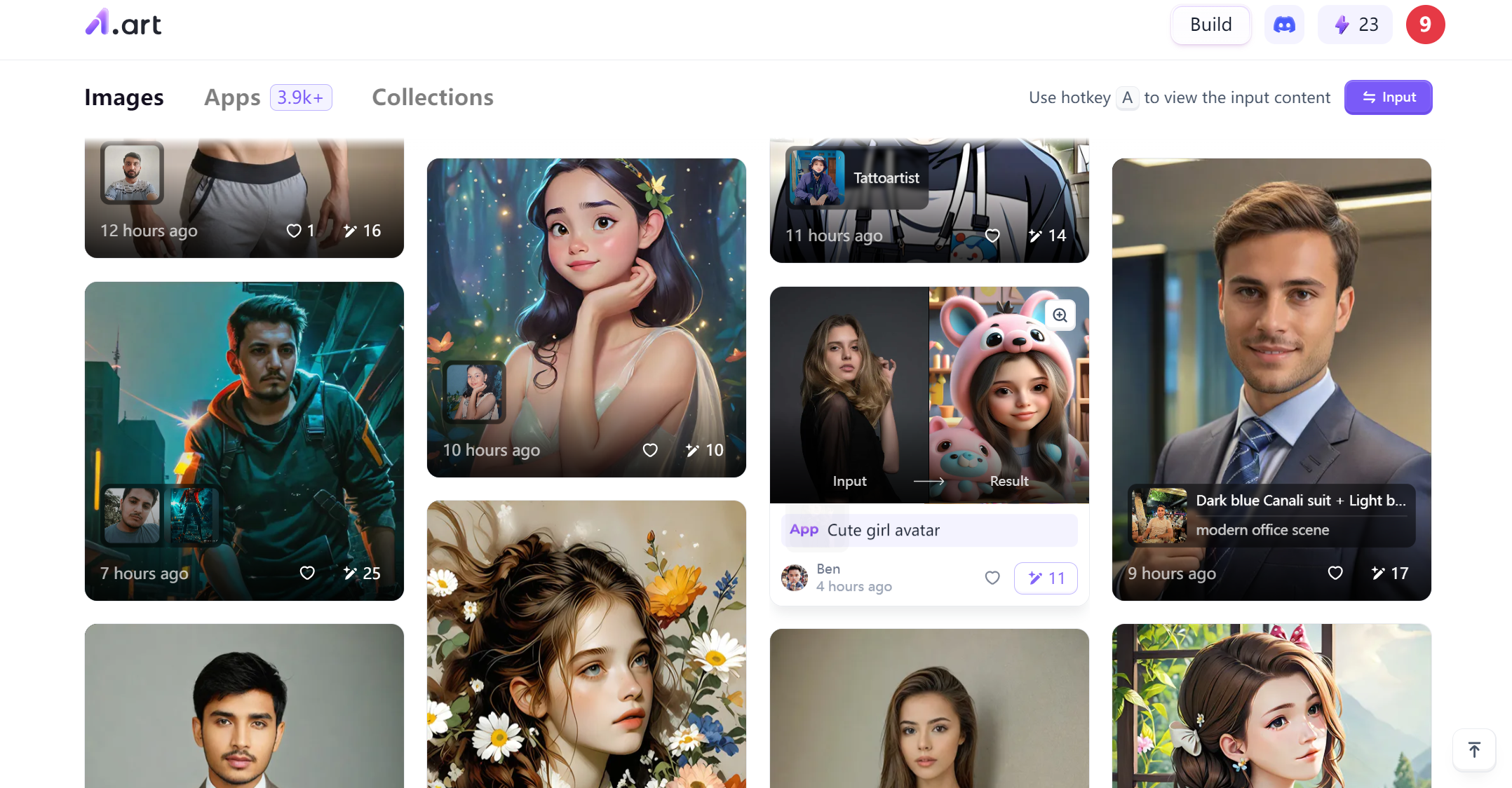
Task: Zoom into the Cute girl avatar result
Action: click(x=1060, y=315)
